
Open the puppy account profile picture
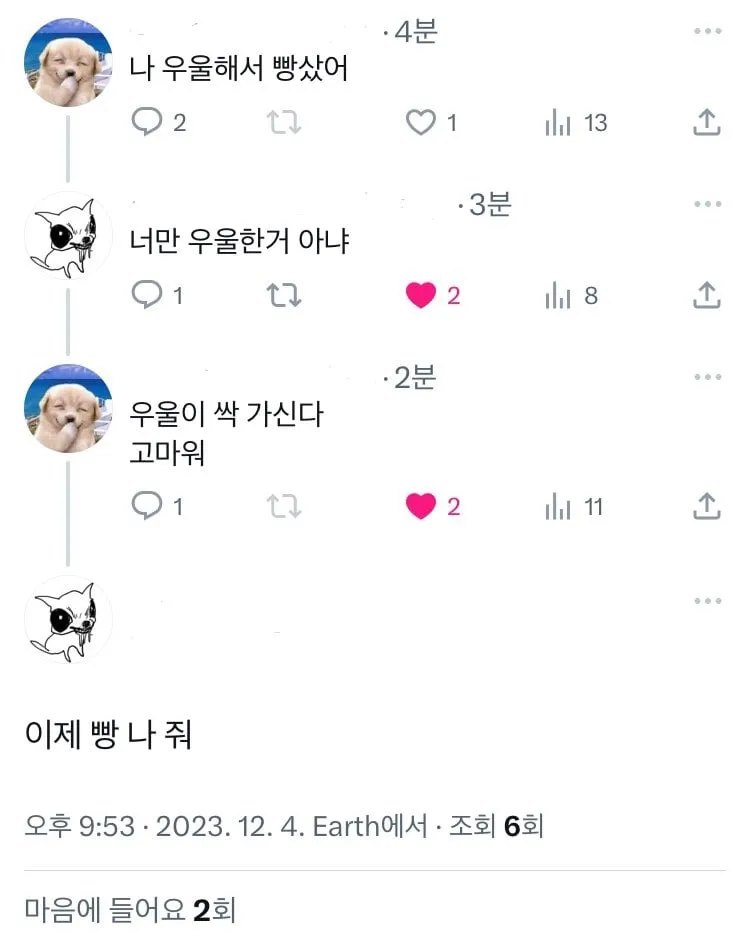(67, 63)
